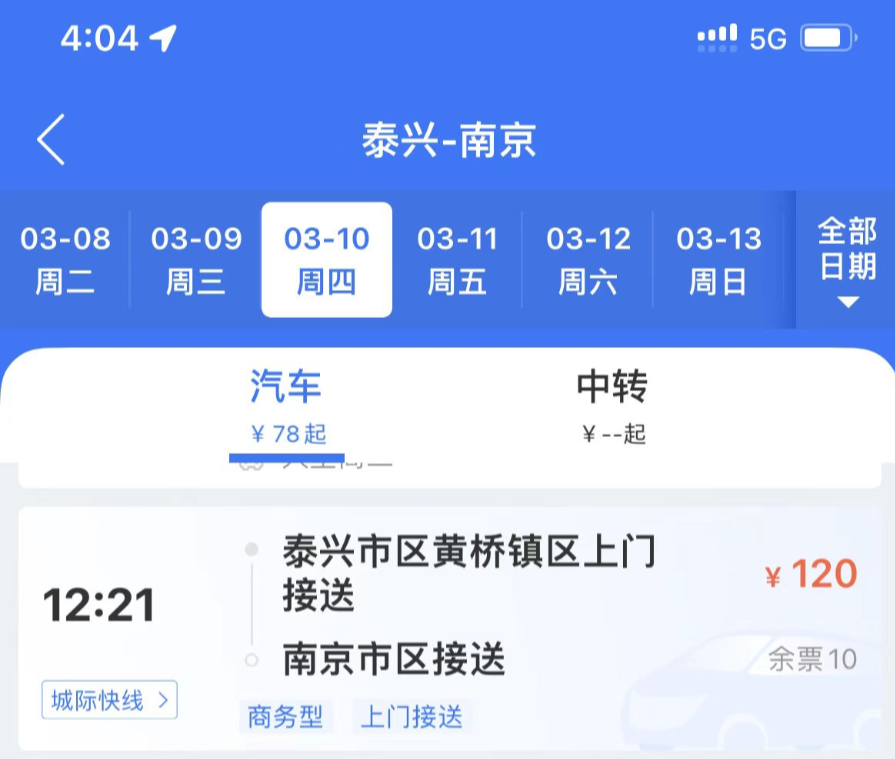Open the 全部日期 date picker
The width and height of the screenshot is (895, 759).
[846, 260]
